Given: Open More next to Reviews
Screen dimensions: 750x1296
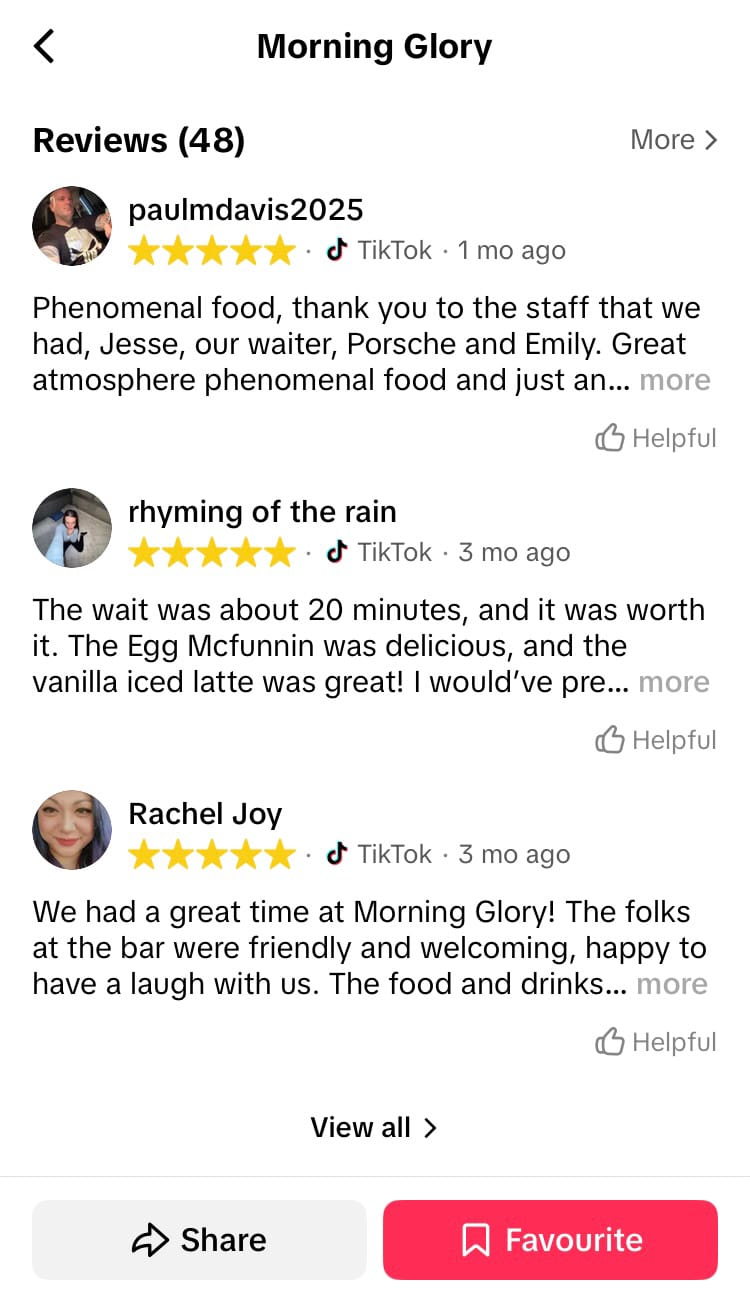Looking at the screenshot, I should pyautogui.click(x=674, y=140).
